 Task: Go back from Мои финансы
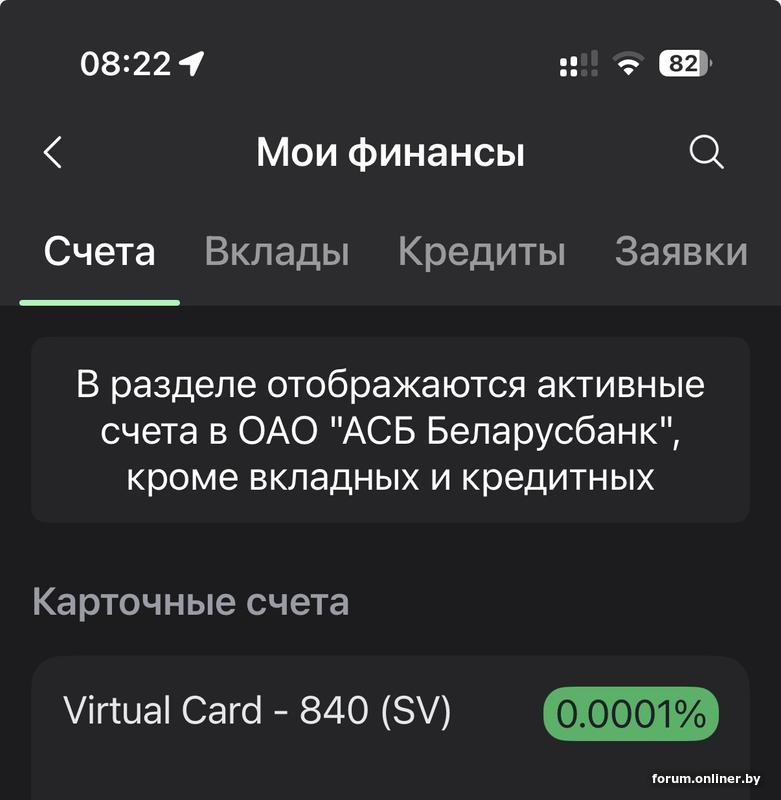pos(54,153)
